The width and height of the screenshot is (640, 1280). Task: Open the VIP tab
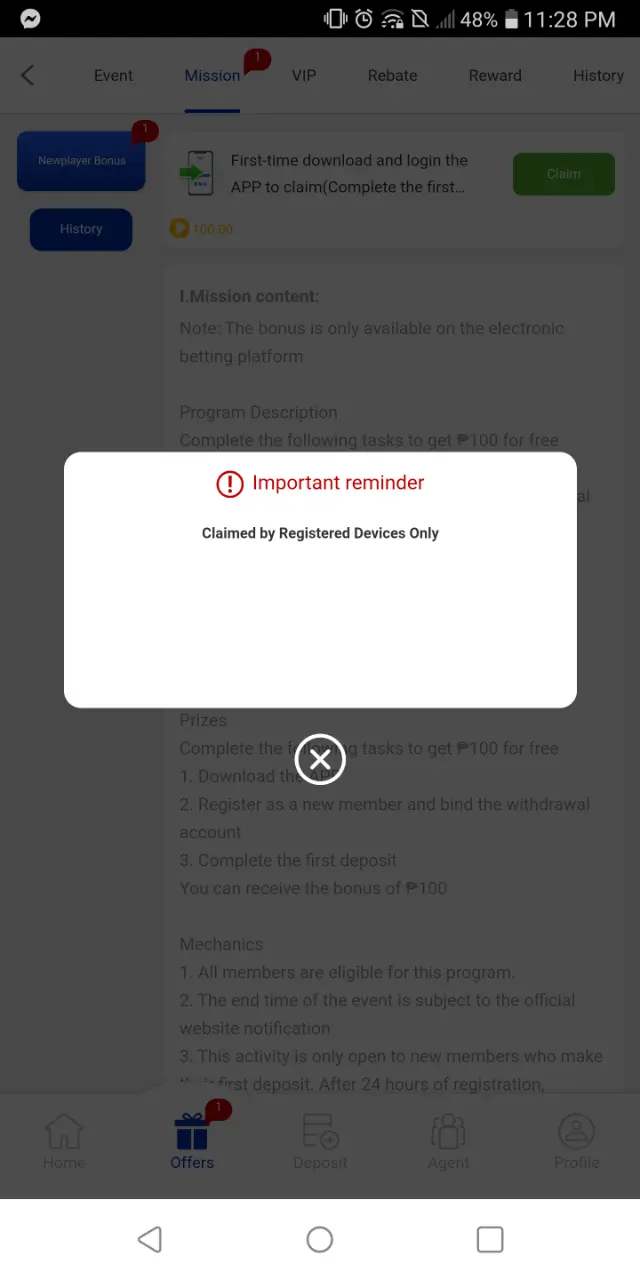(x=304, y=75)
